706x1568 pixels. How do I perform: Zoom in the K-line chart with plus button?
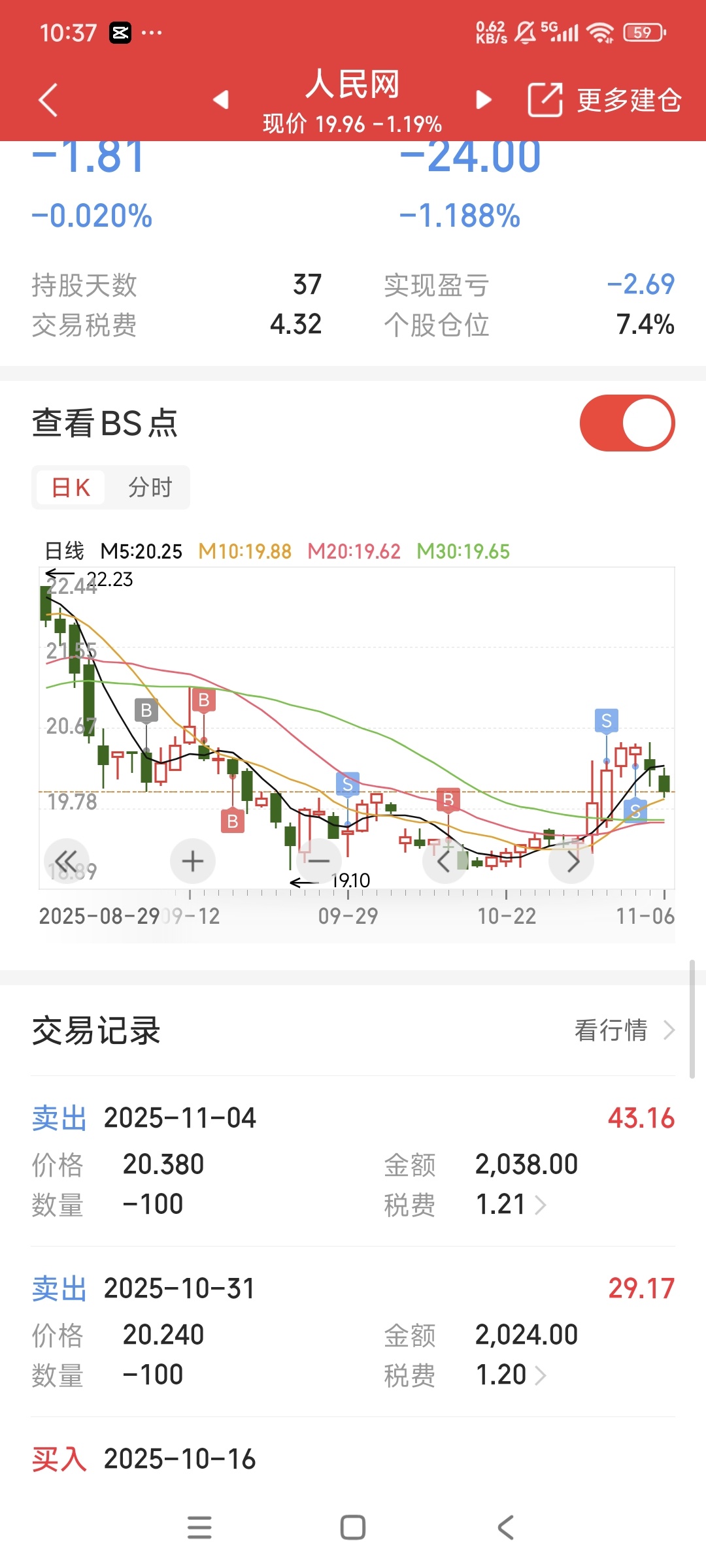point(193,861)
